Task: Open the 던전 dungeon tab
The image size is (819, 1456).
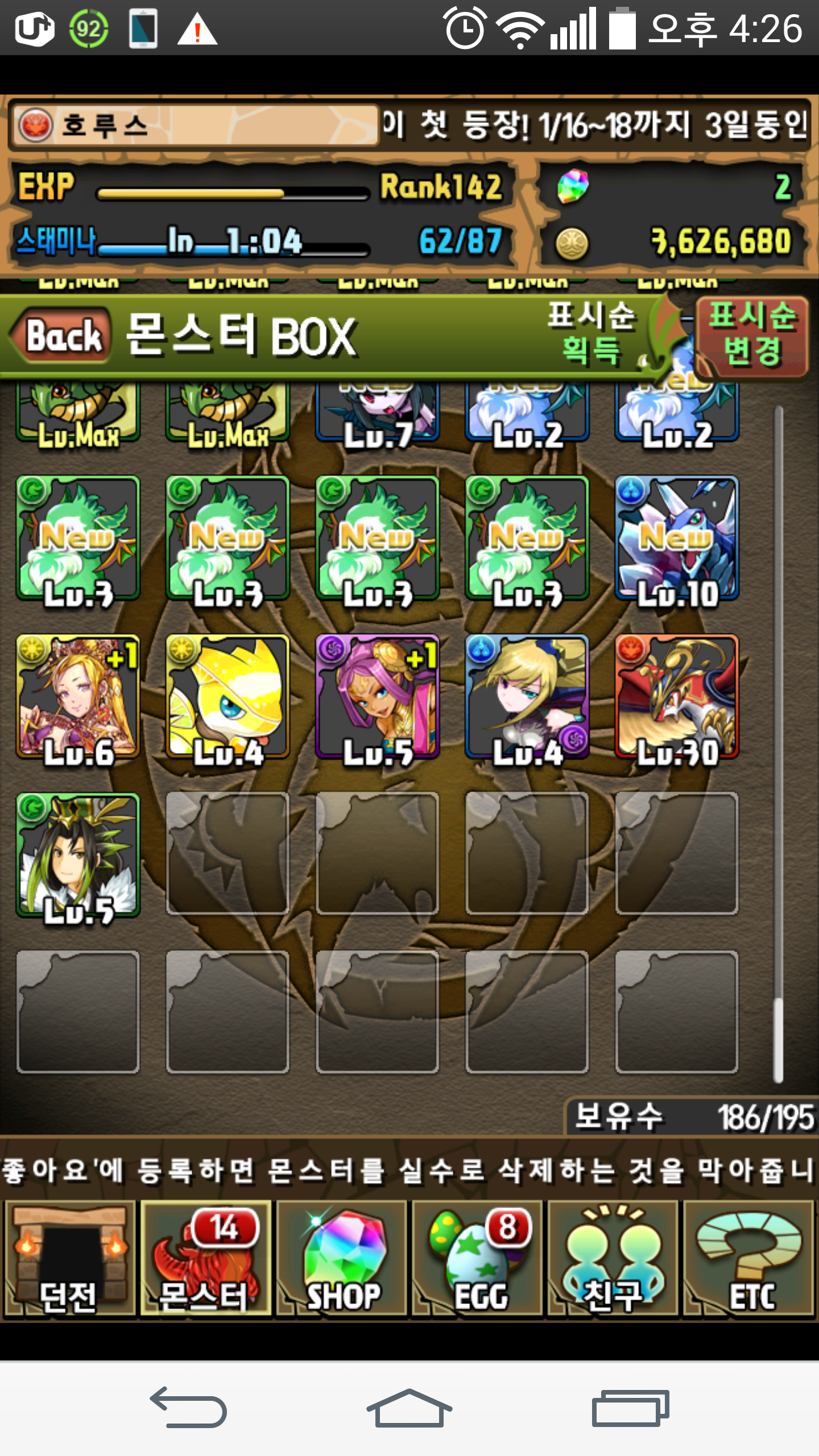Action: click(69, 1258)
